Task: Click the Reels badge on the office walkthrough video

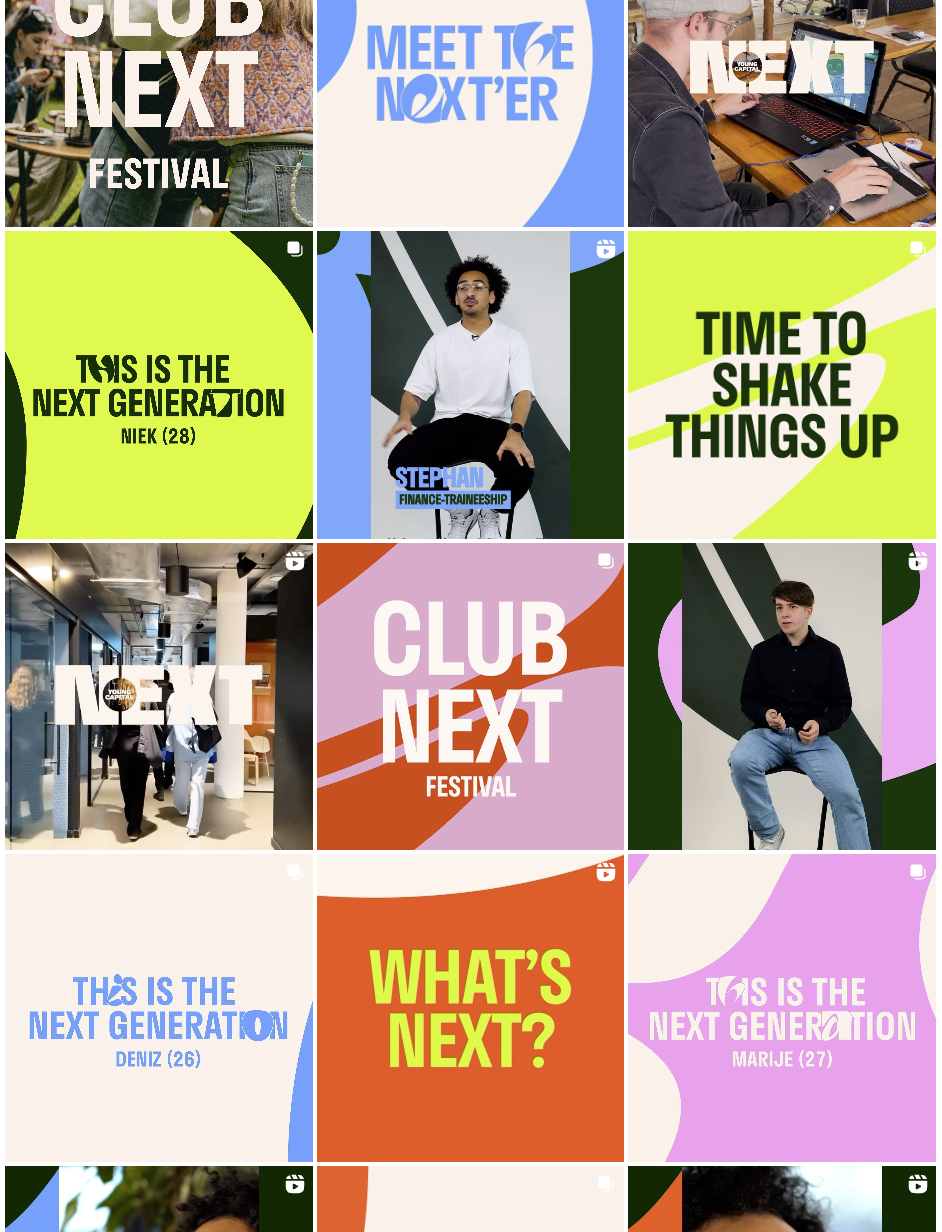Action: coord(295,561)
